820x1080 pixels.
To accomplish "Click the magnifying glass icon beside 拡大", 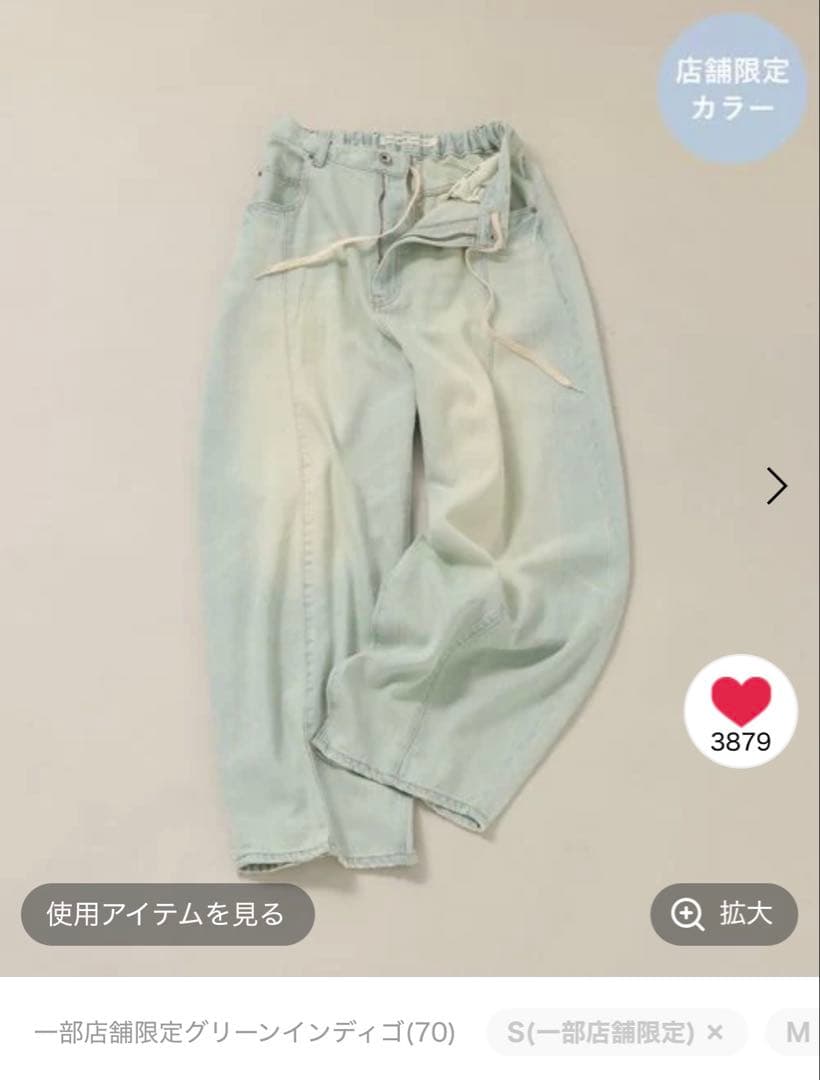I will coord(687,912).
